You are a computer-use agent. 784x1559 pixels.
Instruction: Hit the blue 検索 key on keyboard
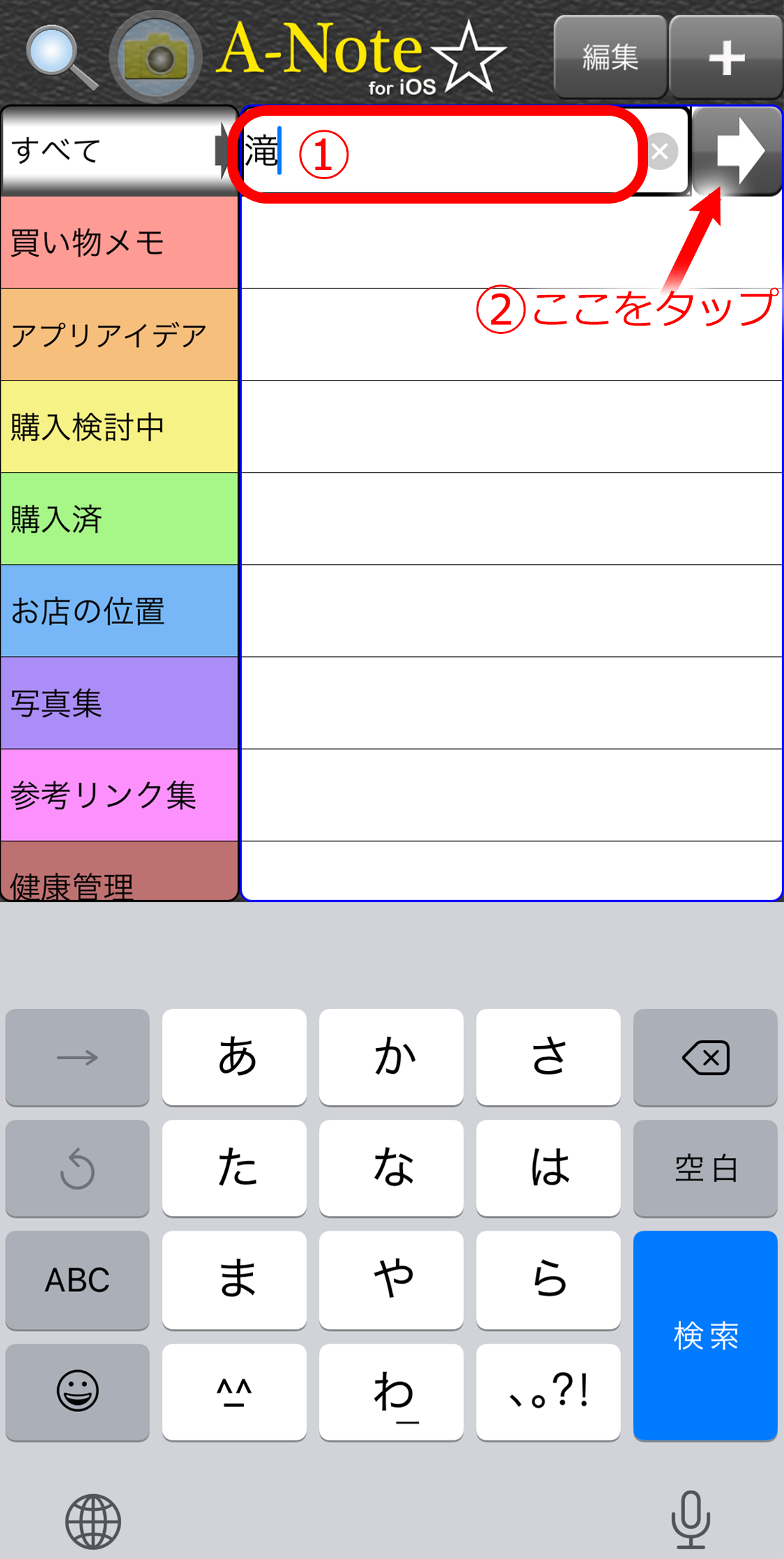click(x=705, y=1335)
